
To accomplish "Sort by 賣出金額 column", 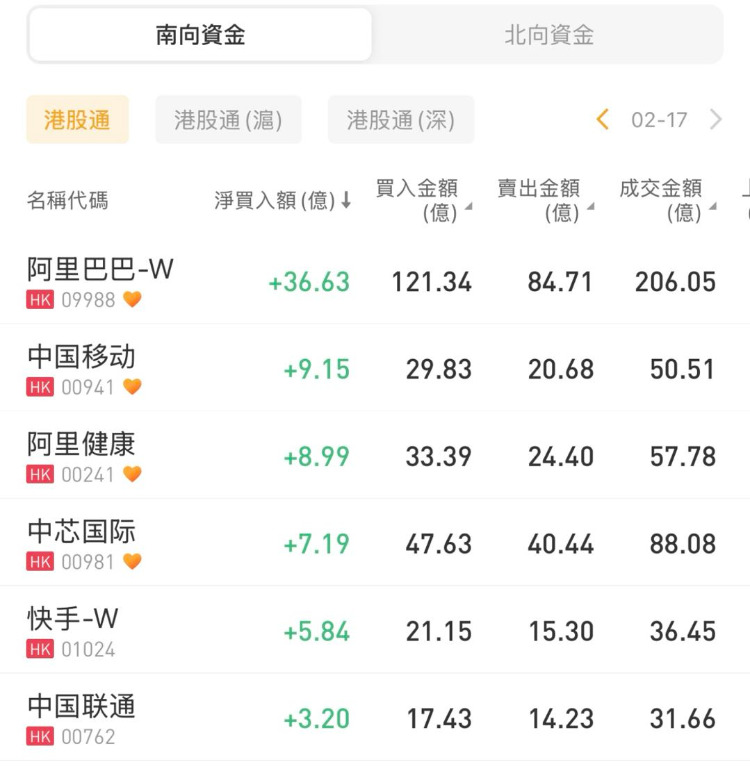I will point(545,200).
